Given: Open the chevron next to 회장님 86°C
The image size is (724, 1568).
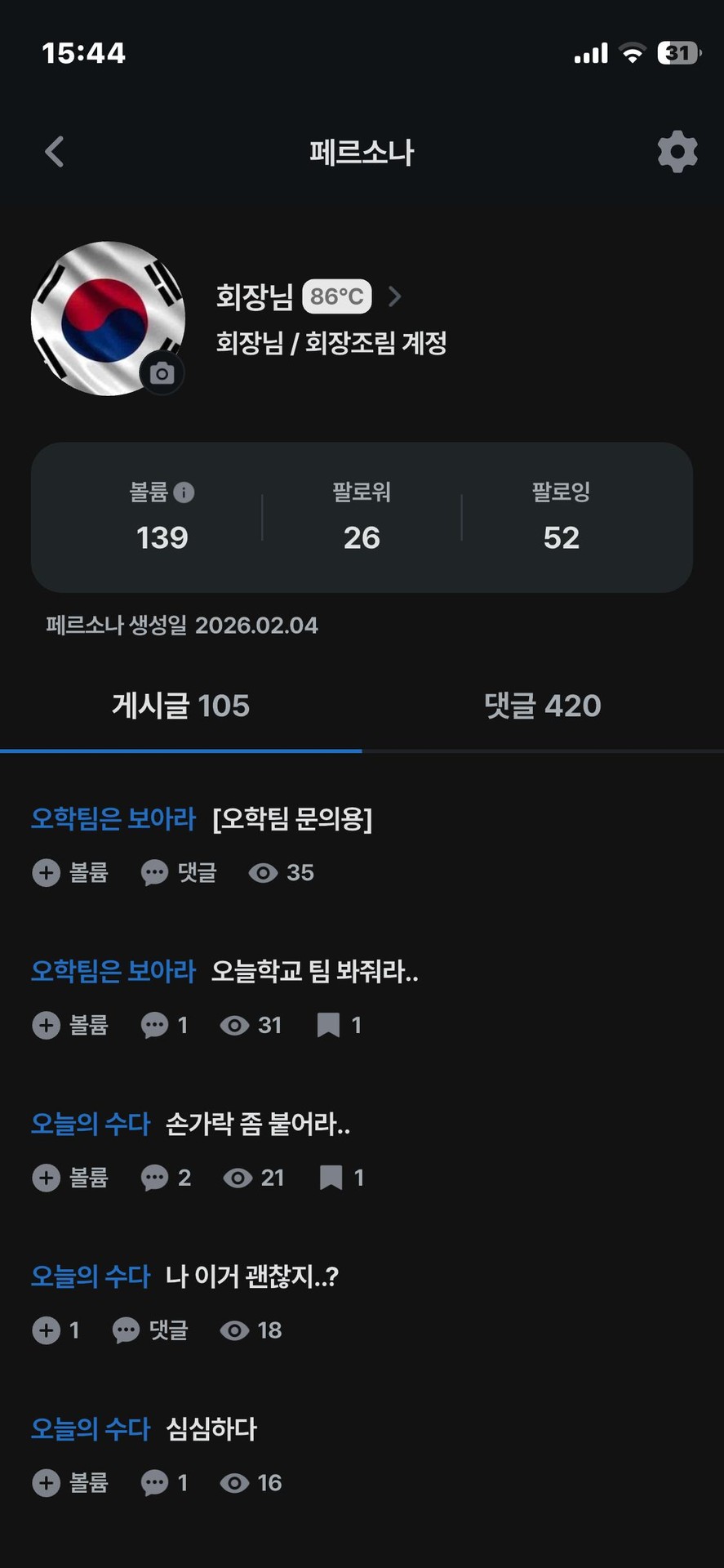Looking at the screenshot, I should click(395, 296).
